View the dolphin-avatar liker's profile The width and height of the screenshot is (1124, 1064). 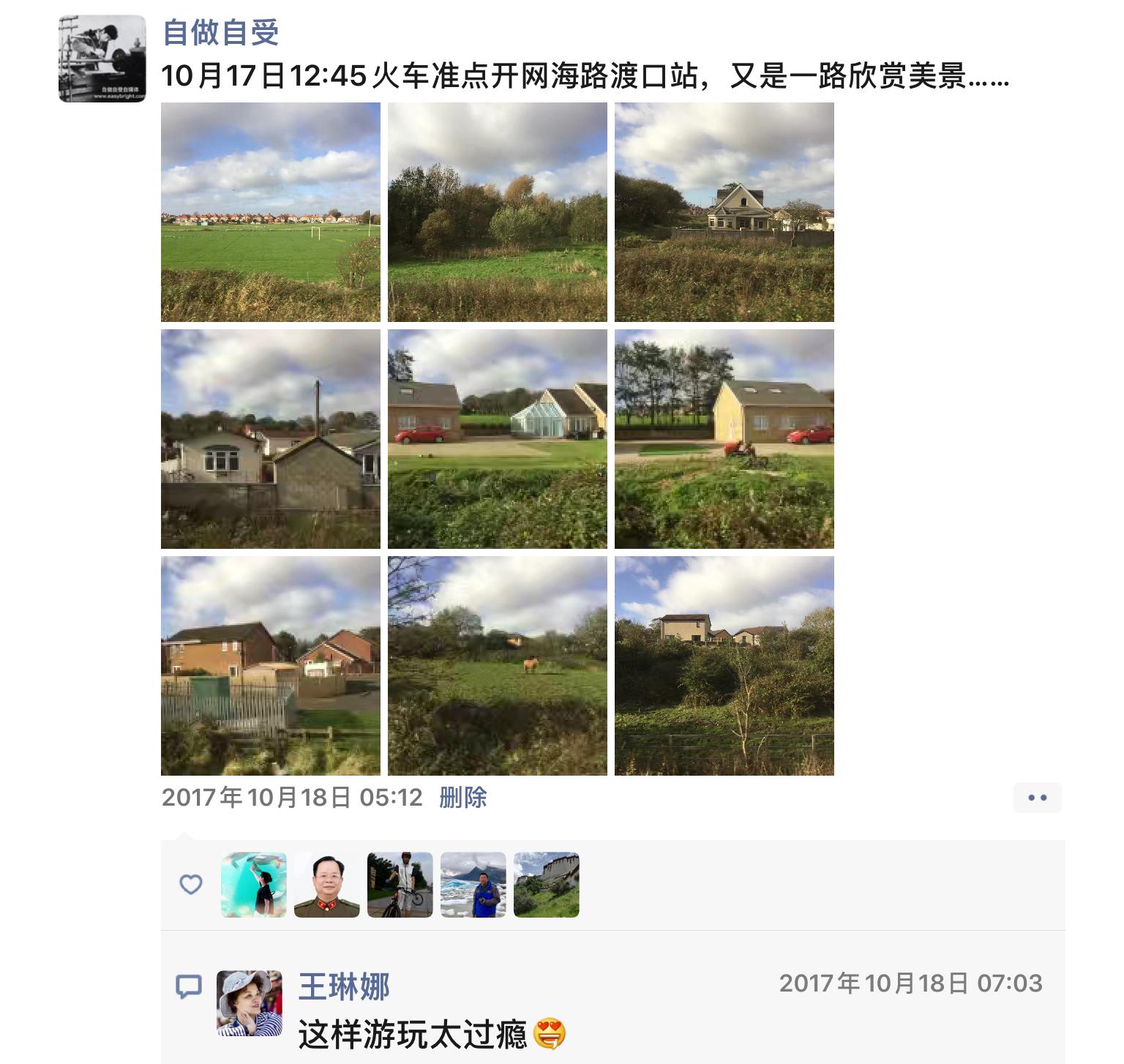coord(253,885)
